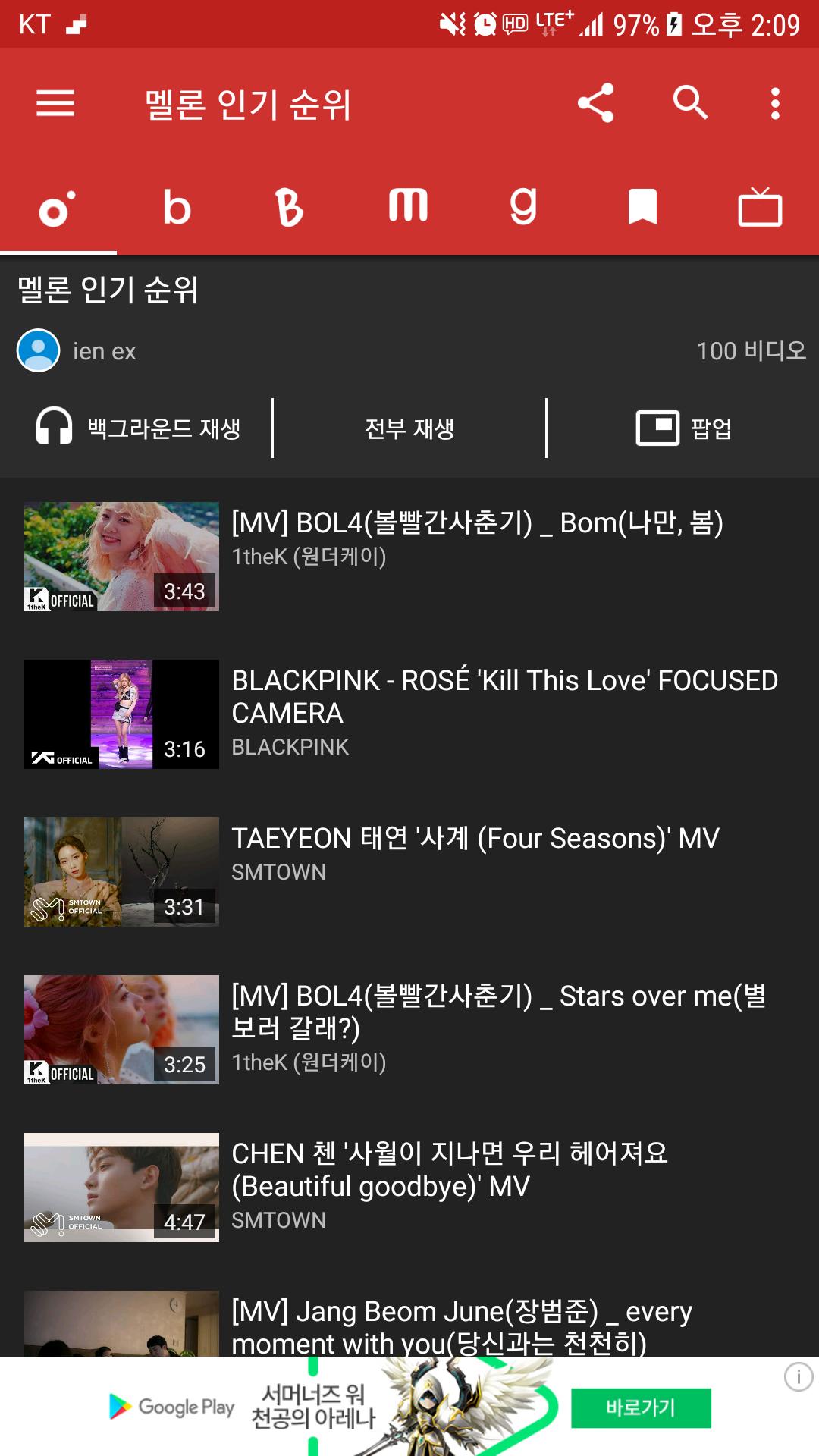Share the 멜론 인기 순위 playlist

tap(595, 103)
